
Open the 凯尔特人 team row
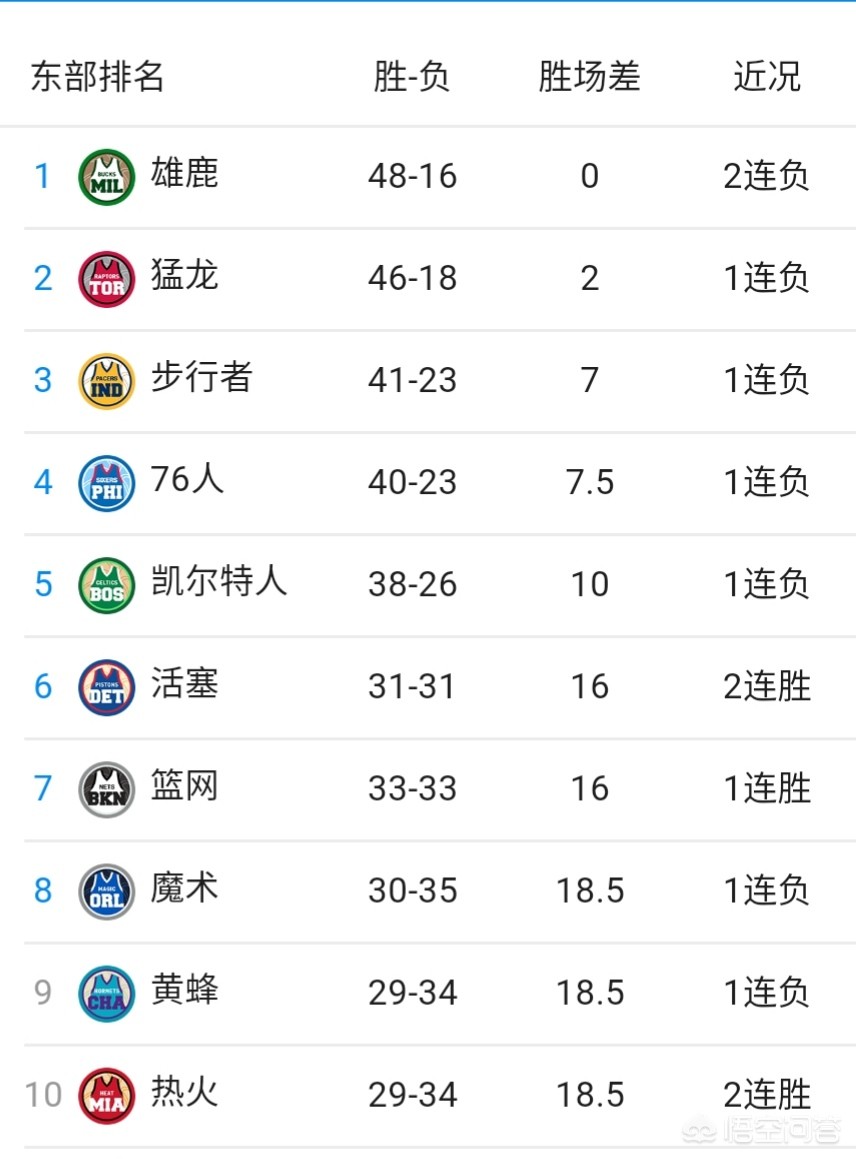pos(428,585)
